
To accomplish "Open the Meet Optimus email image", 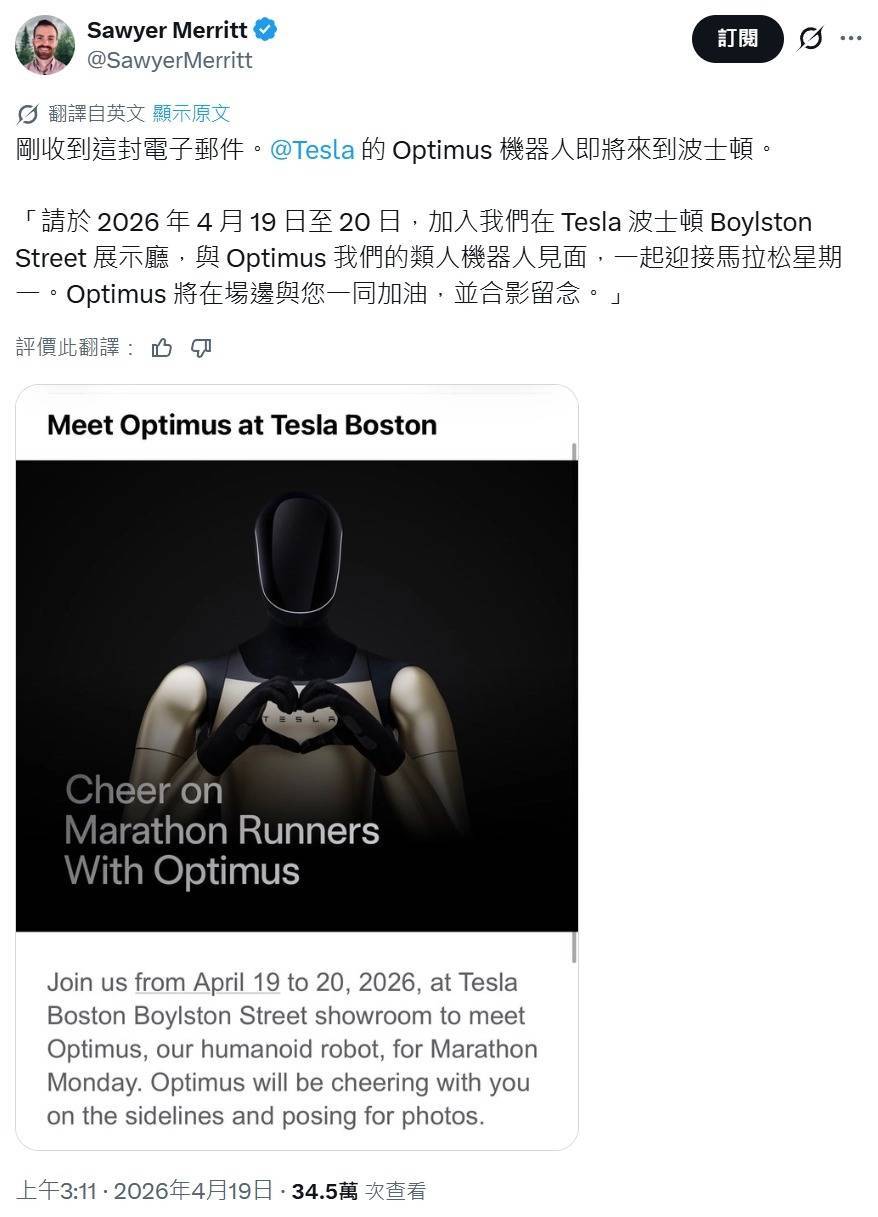I will (x=297, y=766).
